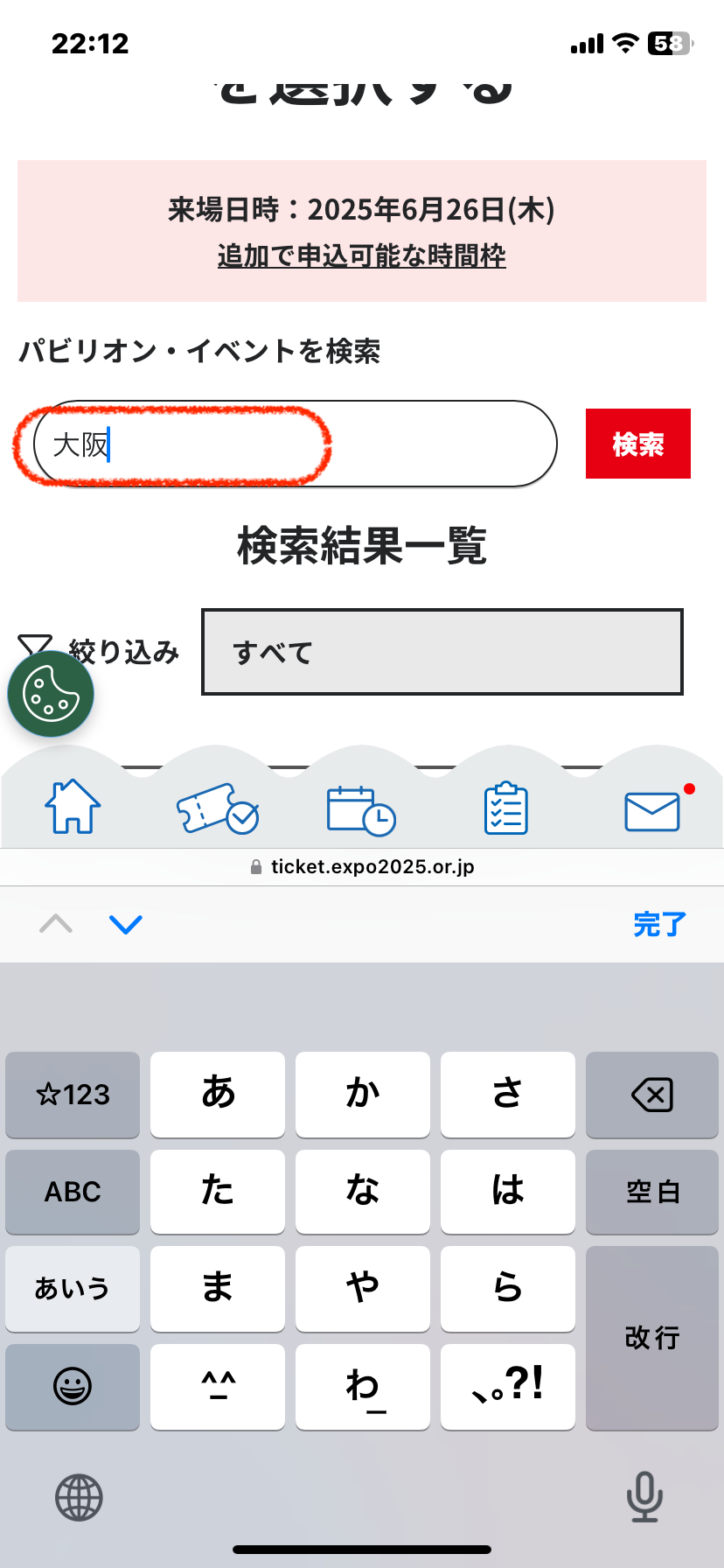Tap the red 検索 search button
The image size is (724, 1568).
point(637,444)
